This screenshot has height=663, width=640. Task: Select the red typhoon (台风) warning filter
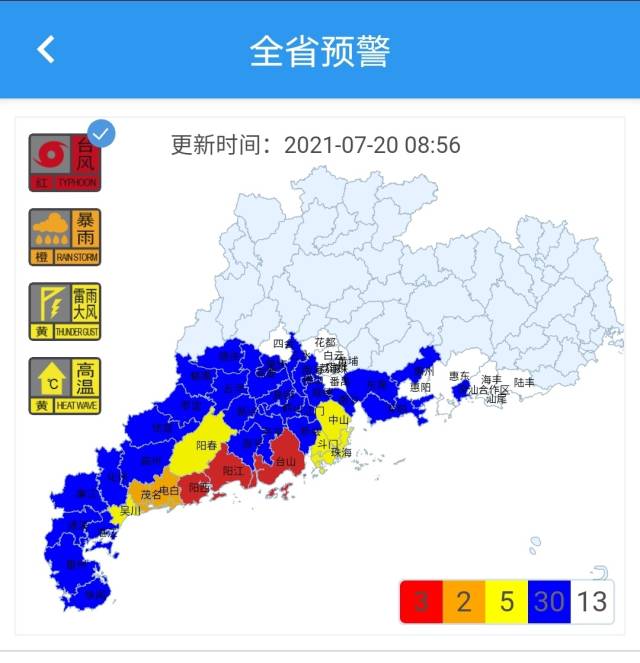coord(65,162)
